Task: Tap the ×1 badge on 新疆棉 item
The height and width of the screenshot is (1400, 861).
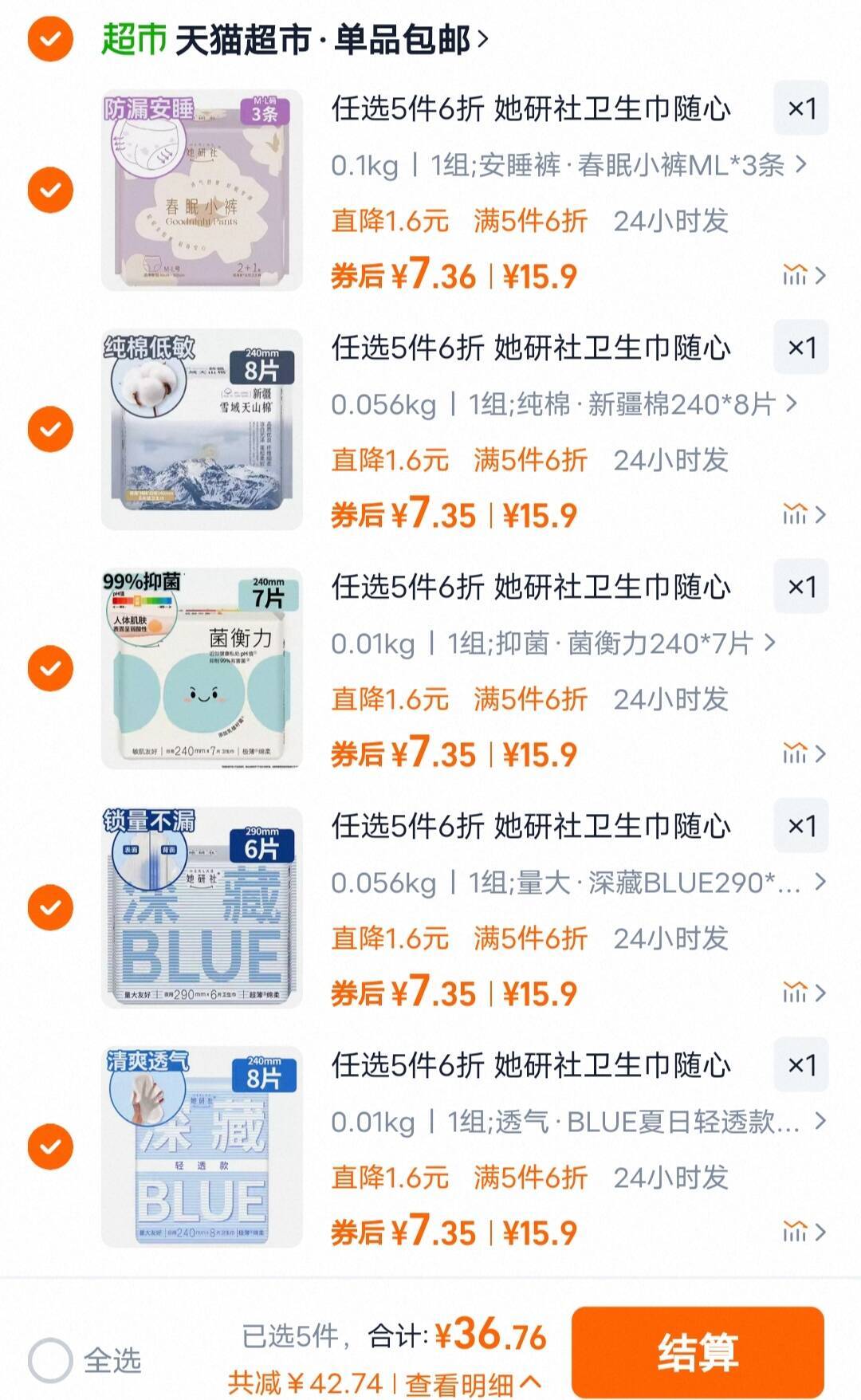Action: pyautogui.click(x=803, y=348)
